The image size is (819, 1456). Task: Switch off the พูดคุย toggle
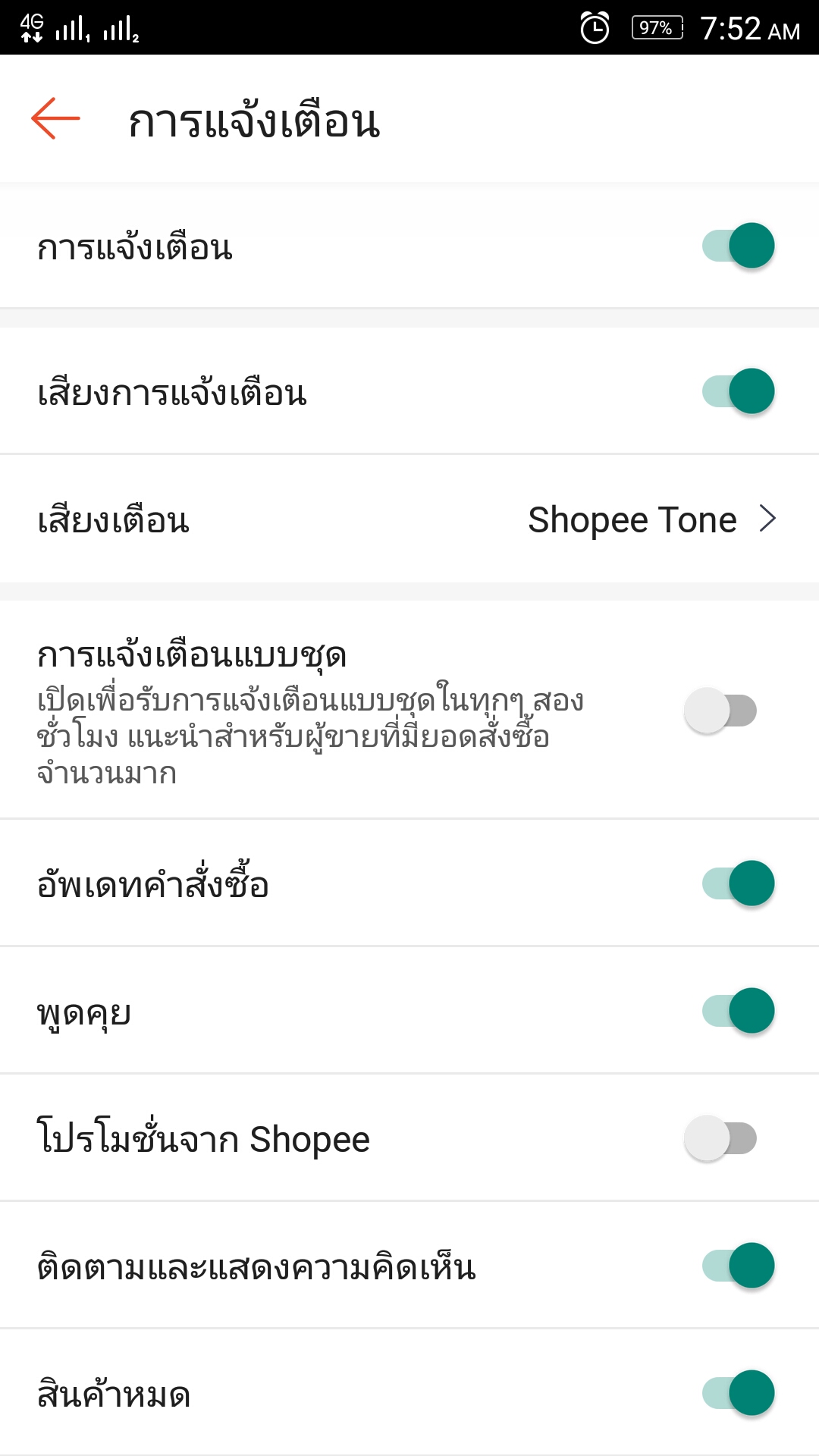738,1011
